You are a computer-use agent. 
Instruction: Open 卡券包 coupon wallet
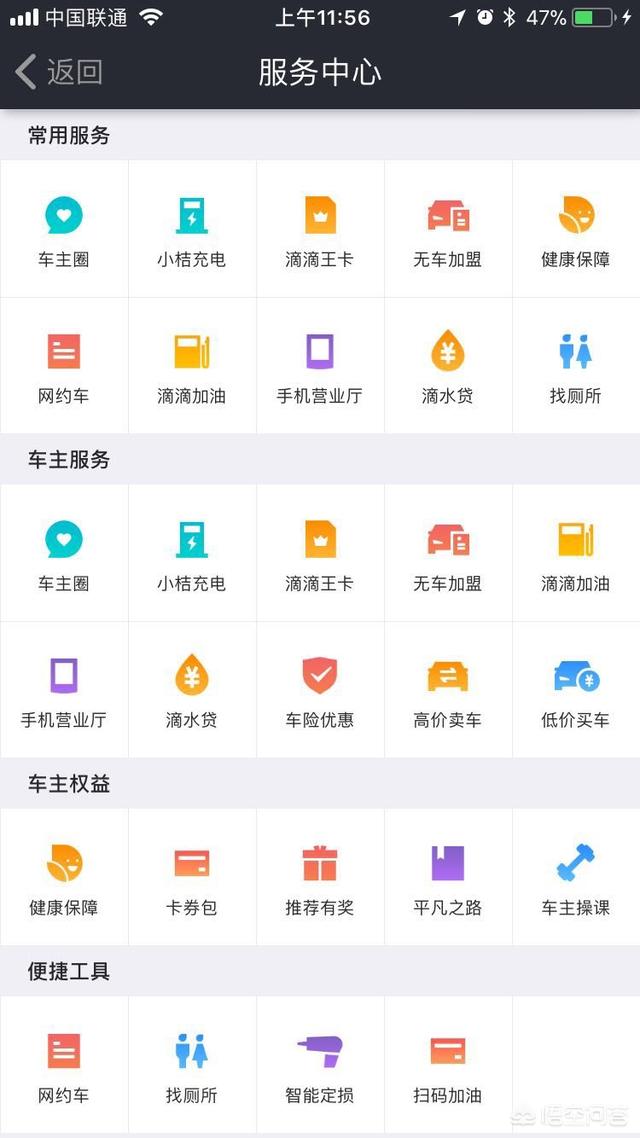192,877
